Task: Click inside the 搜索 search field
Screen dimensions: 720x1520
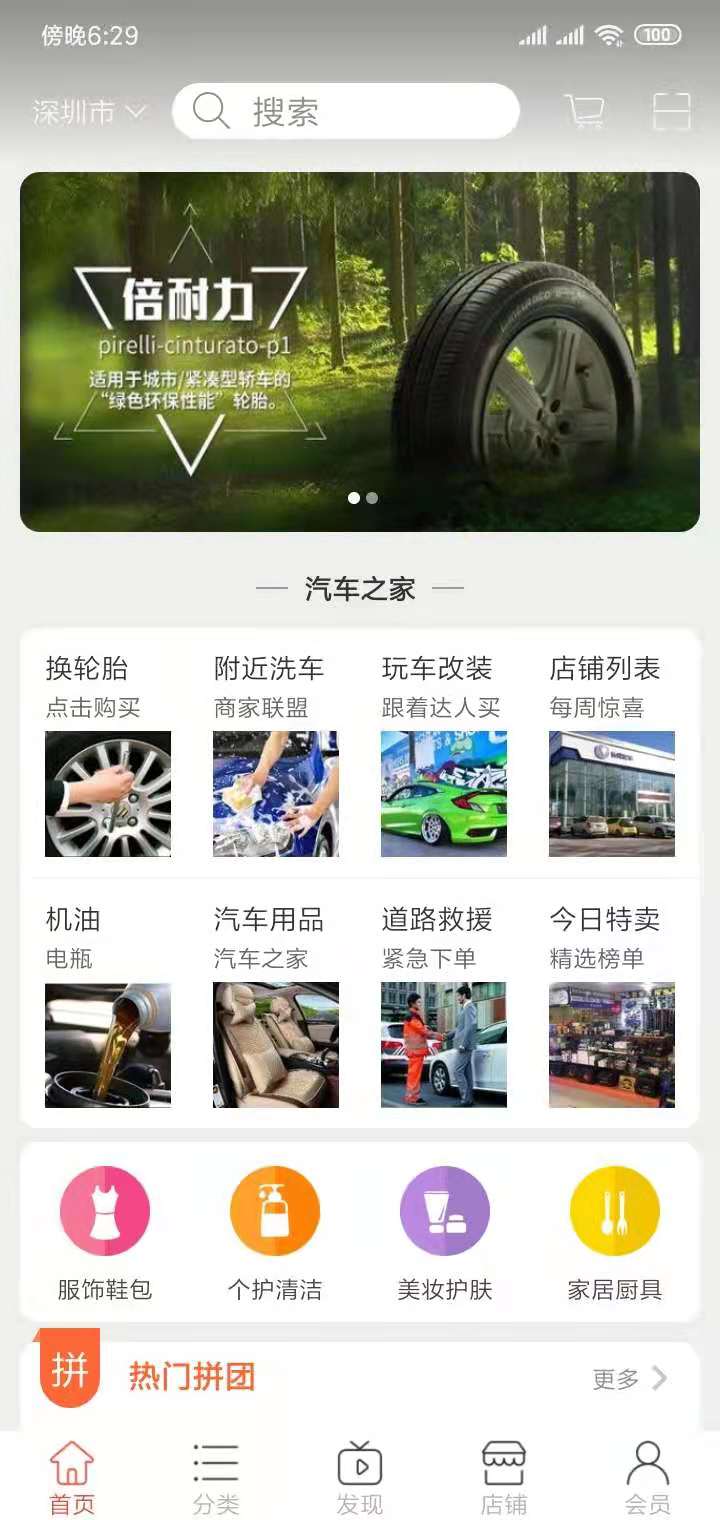Action: click(330, 110)
